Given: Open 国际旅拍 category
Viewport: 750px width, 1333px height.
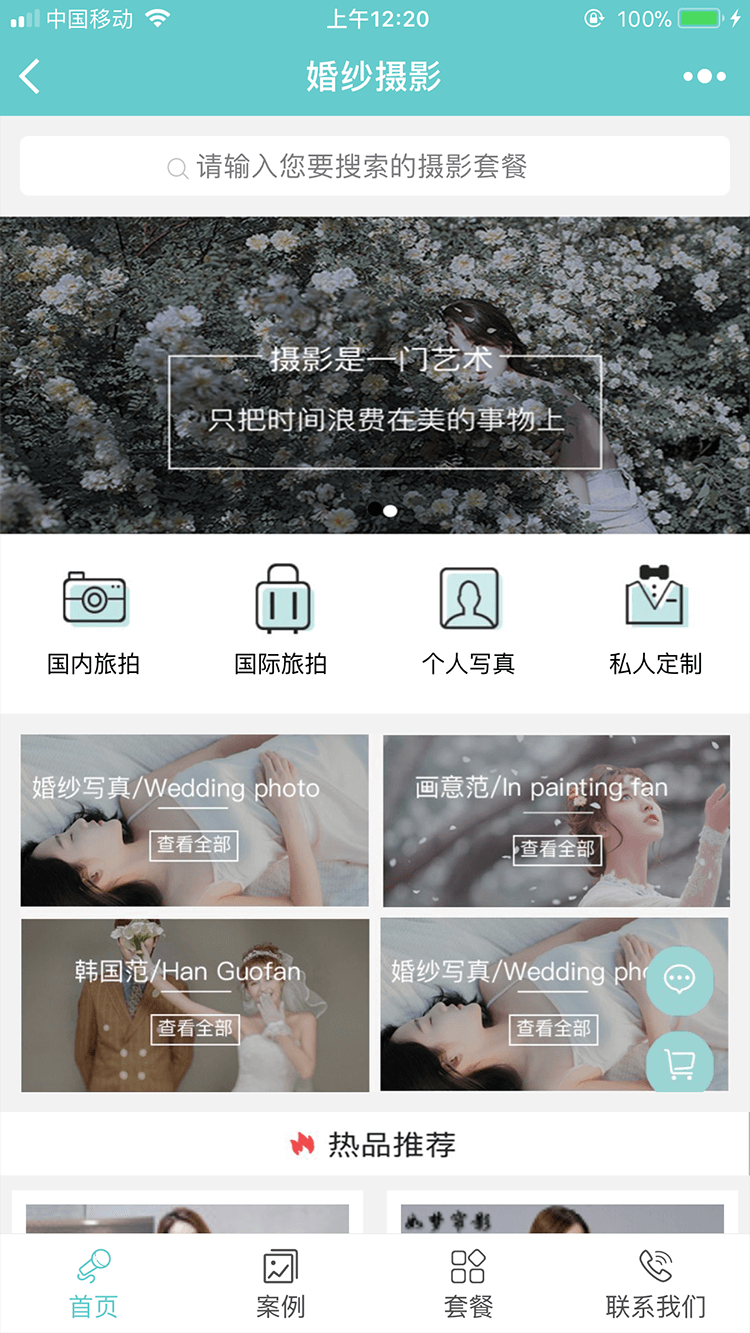Looking at the screenshot, I should click(x=281, y=620).
